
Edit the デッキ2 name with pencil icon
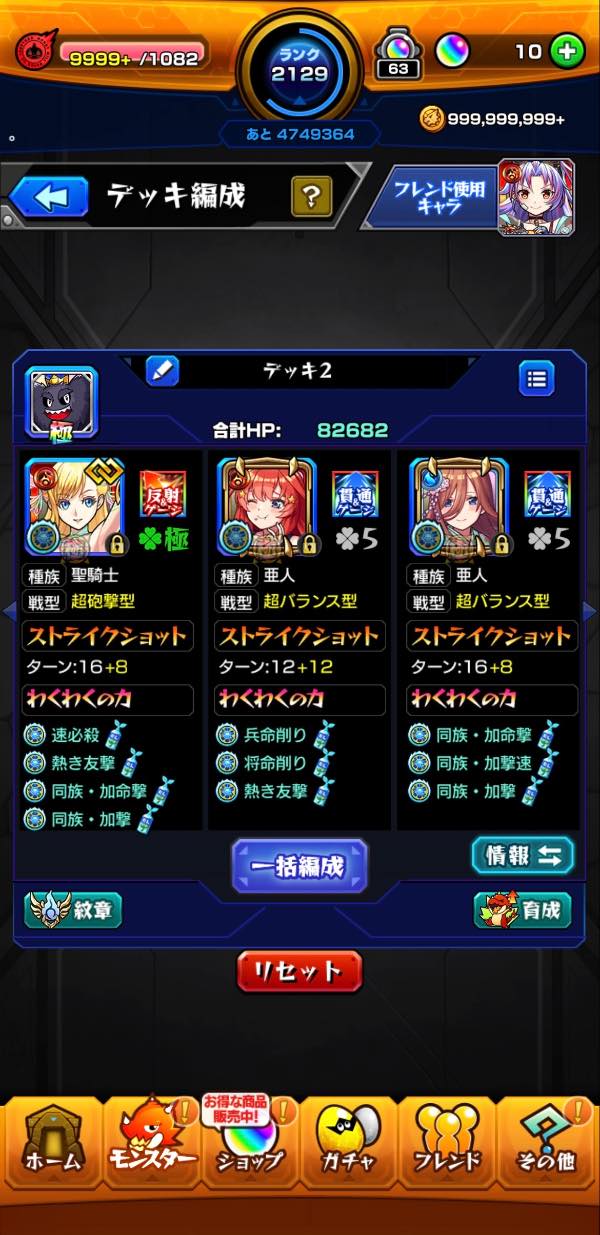[x=162, y=371]
